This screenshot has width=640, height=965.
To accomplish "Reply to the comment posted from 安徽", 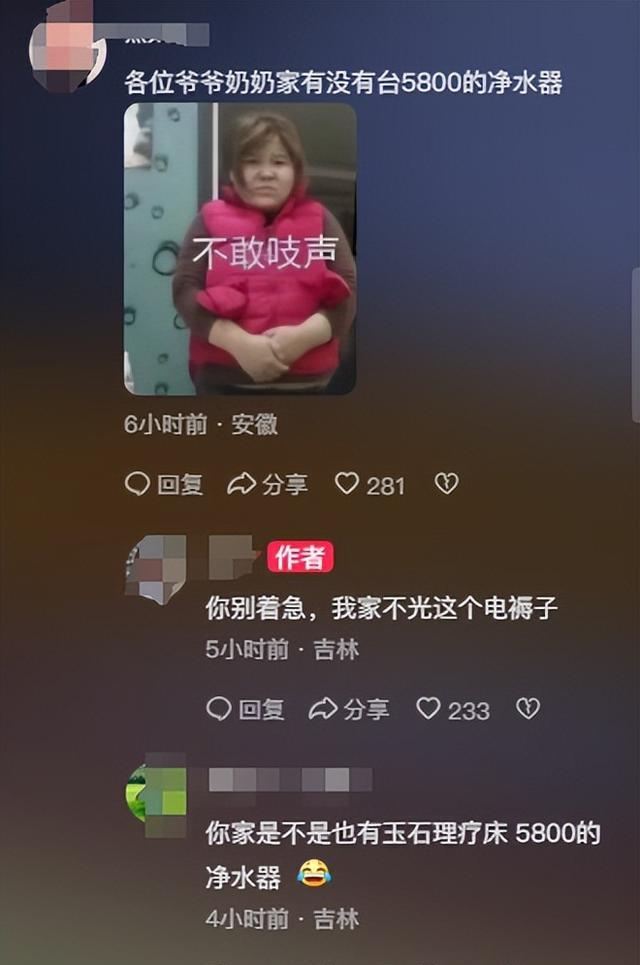I will tap(164, 485).
